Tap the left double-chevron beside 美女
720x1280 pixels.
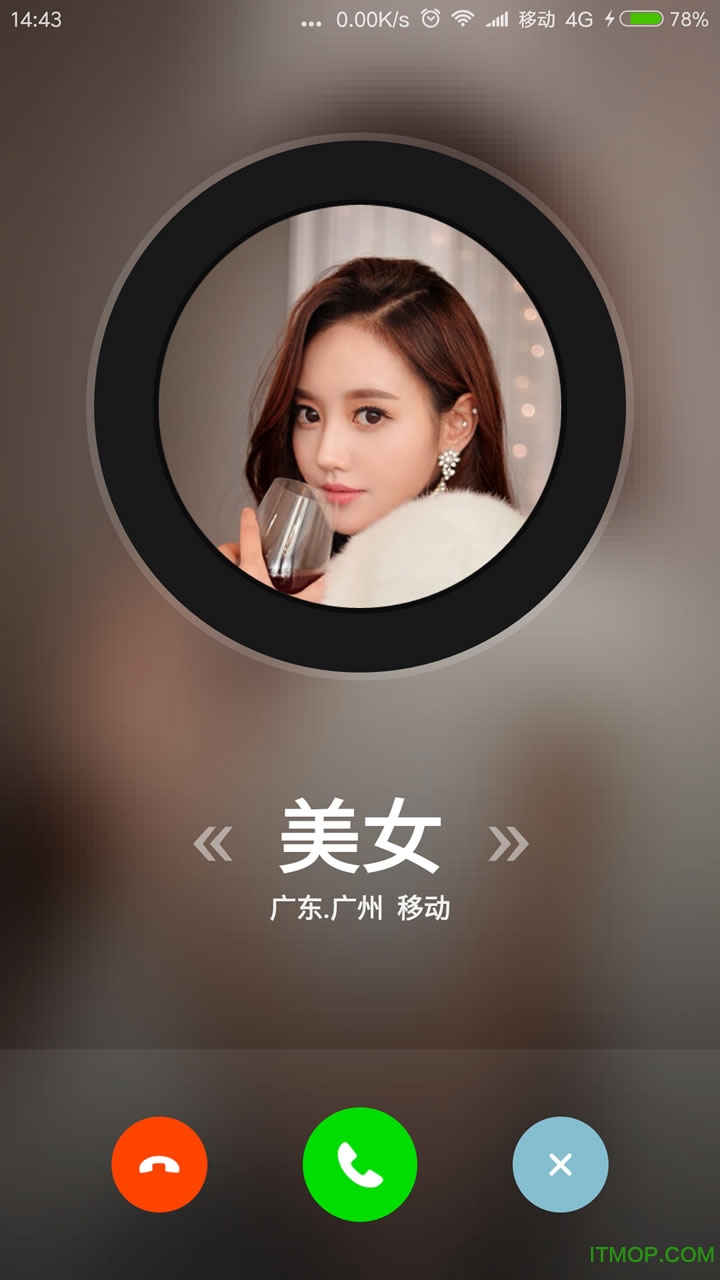pyautogui.click(x=212, y=844)
